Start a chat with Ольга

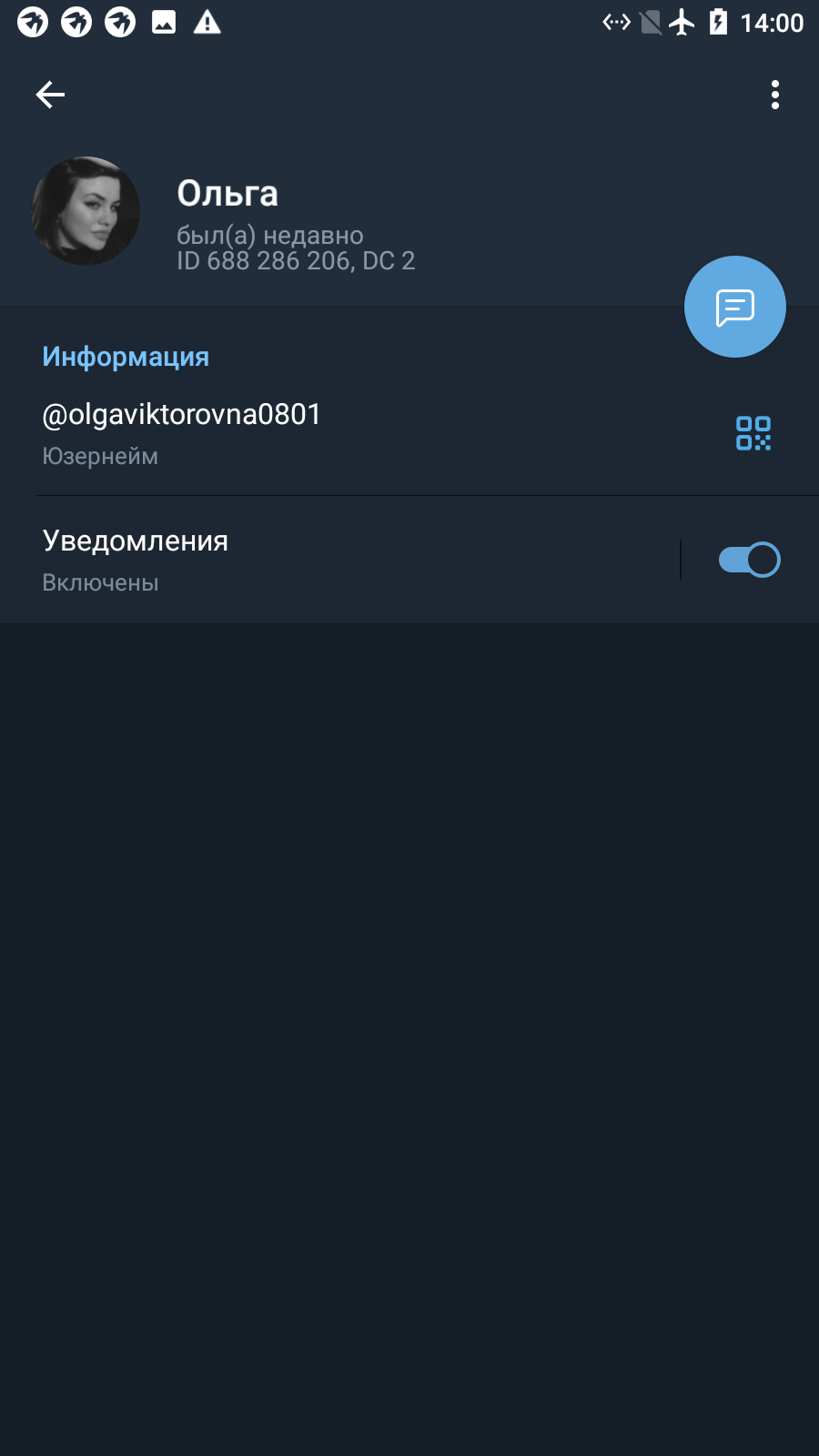point(735,307)
